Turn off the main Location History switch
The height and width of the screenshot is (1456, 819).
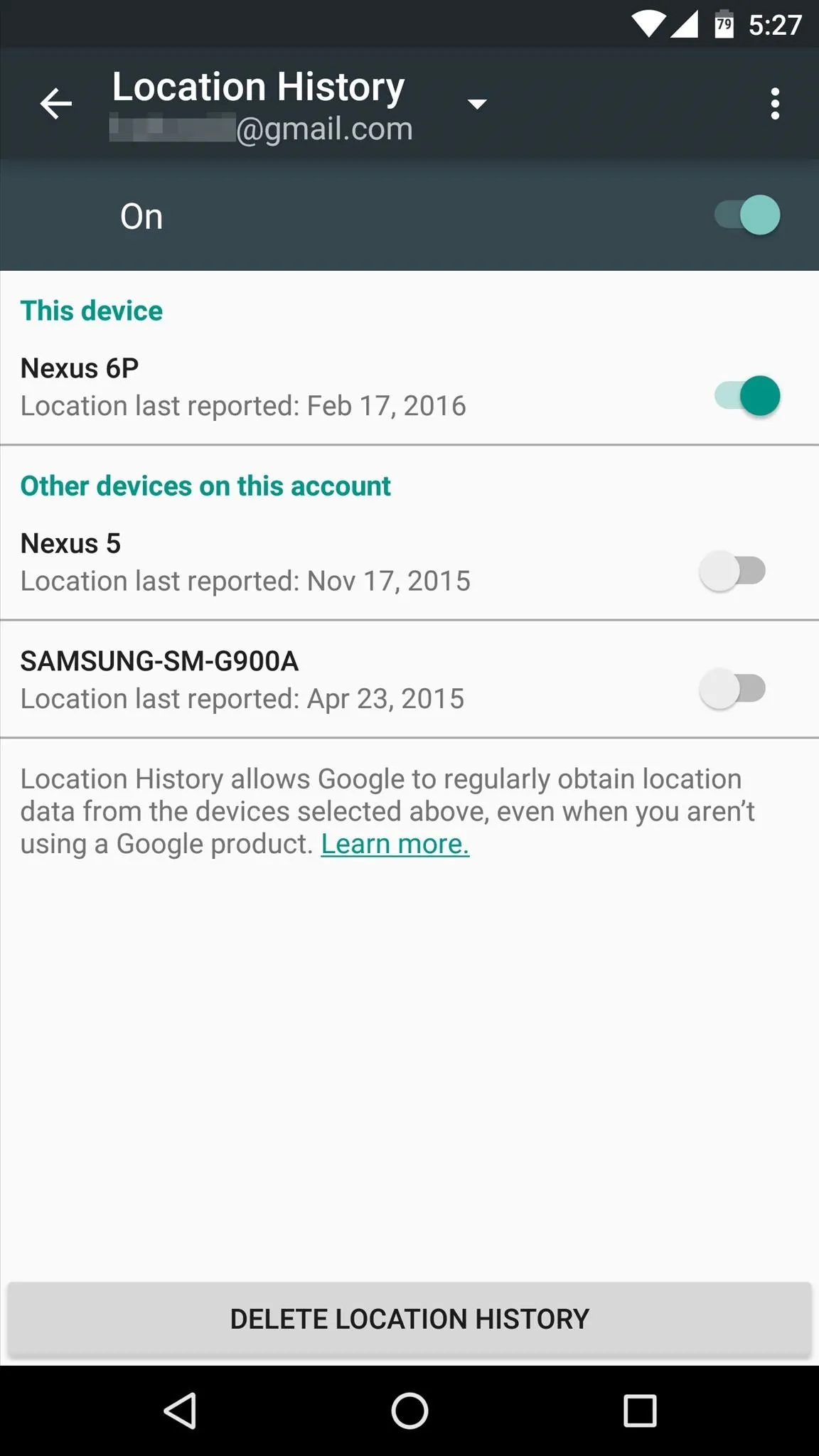pyautogui.click(x=747, y=215)
